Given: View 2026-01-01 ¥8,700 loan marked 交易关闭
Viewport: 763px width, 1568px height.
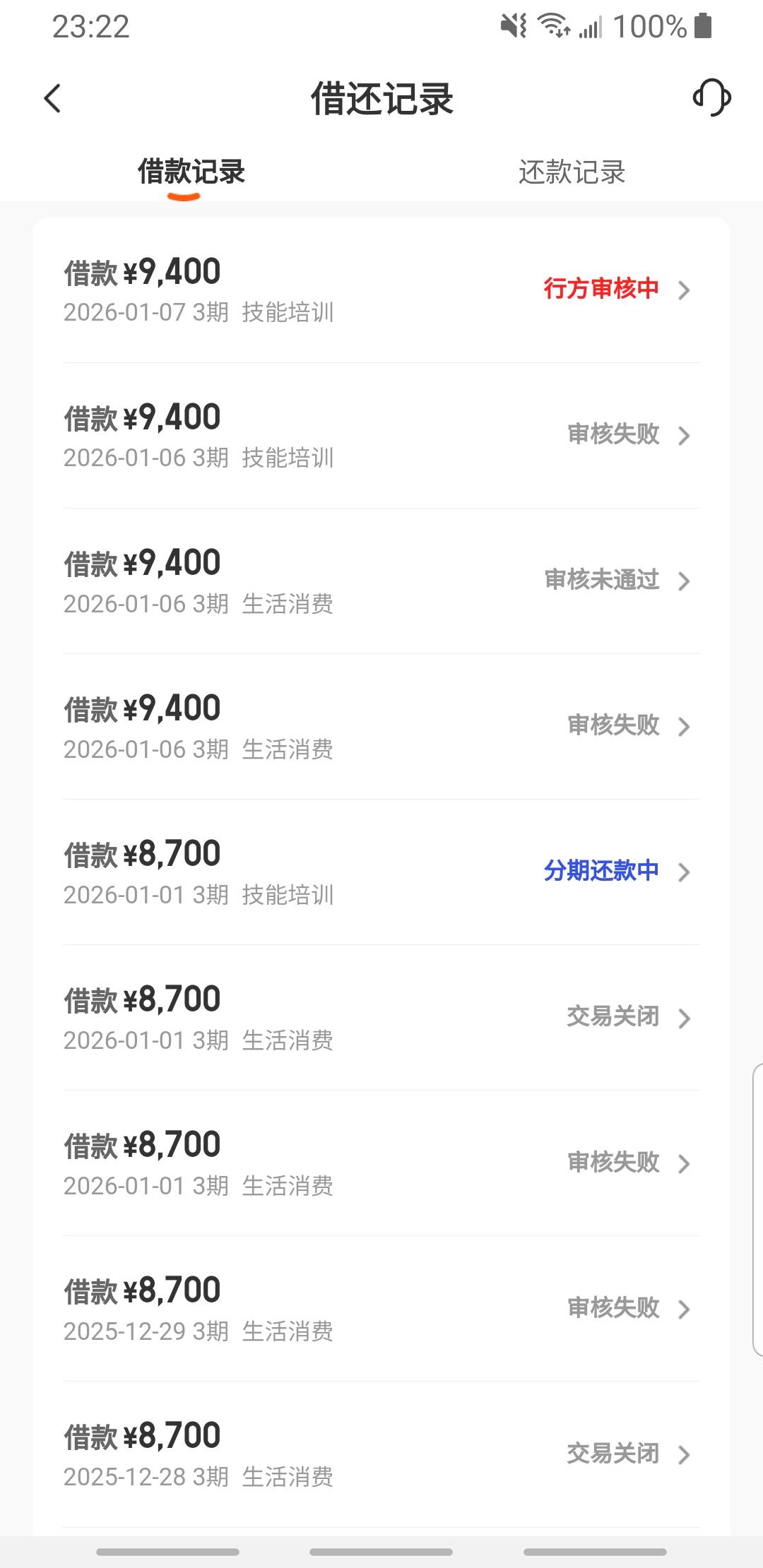Looking at the screenshot, I should [x=381, y=1018].
